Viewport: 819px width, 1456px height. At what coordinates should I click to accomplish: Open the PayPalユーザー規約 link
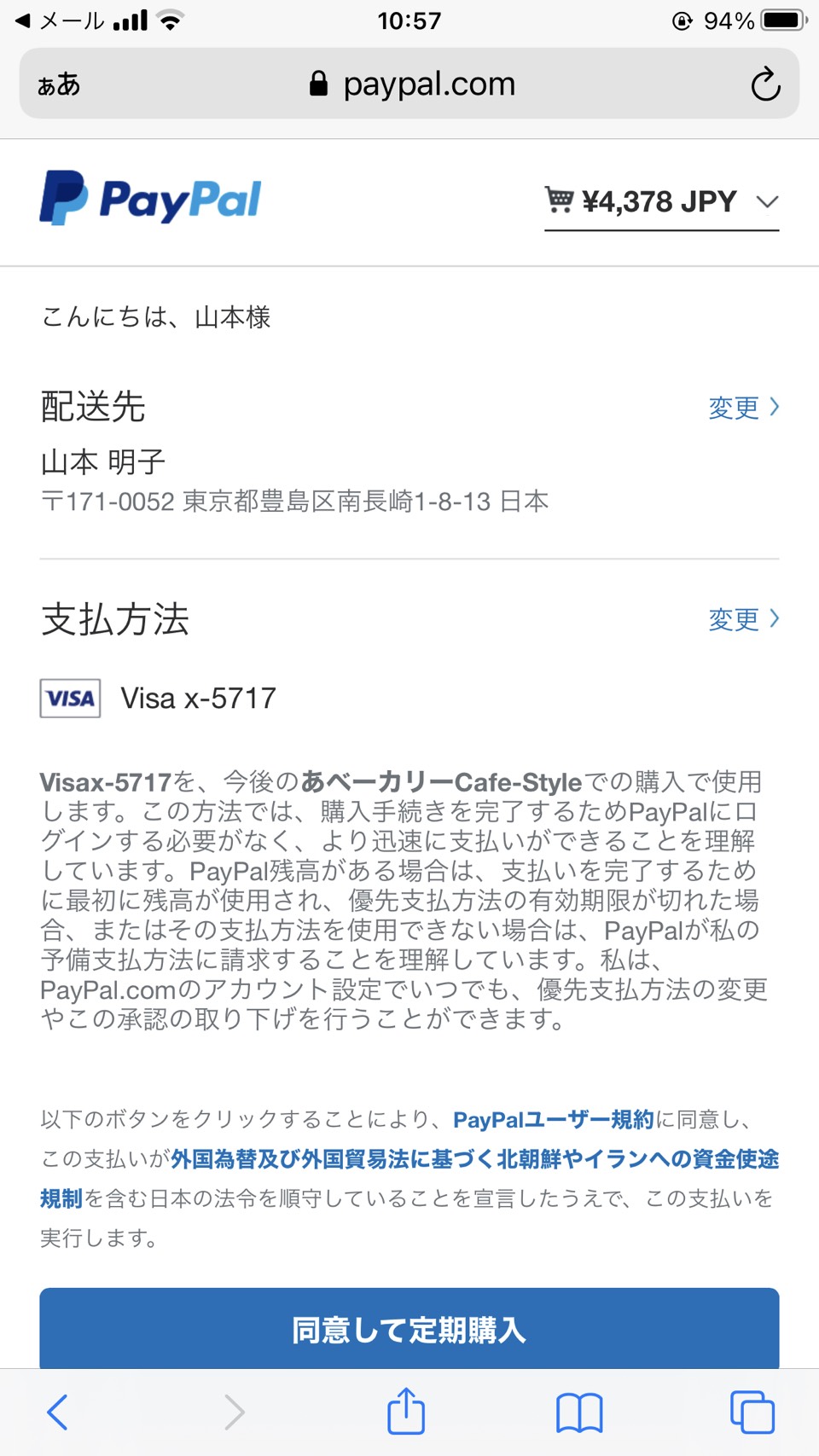pyautogui.click(x=553, y=1119)
